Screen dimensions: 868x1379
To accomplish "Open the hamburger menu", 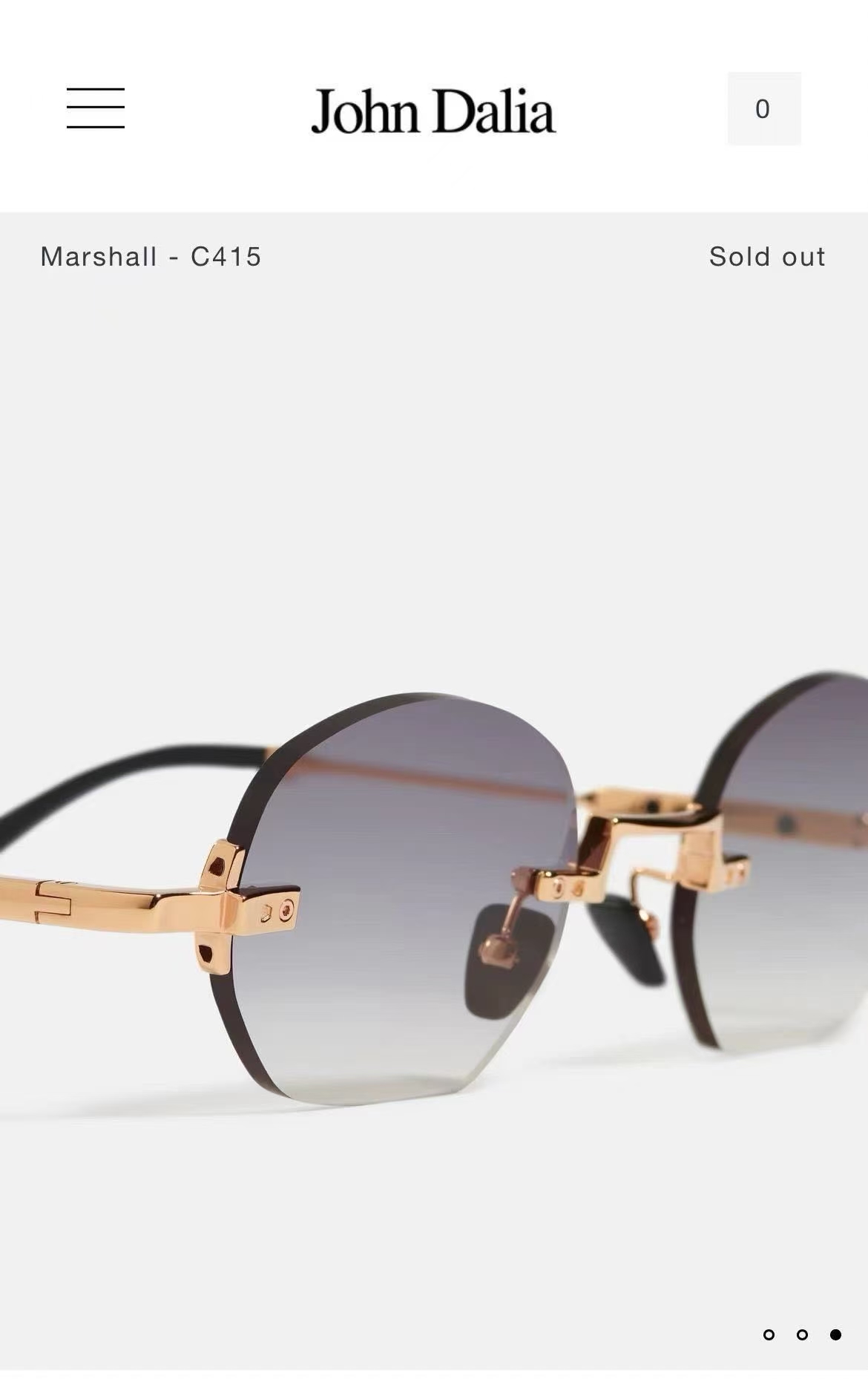I will 96,108.
